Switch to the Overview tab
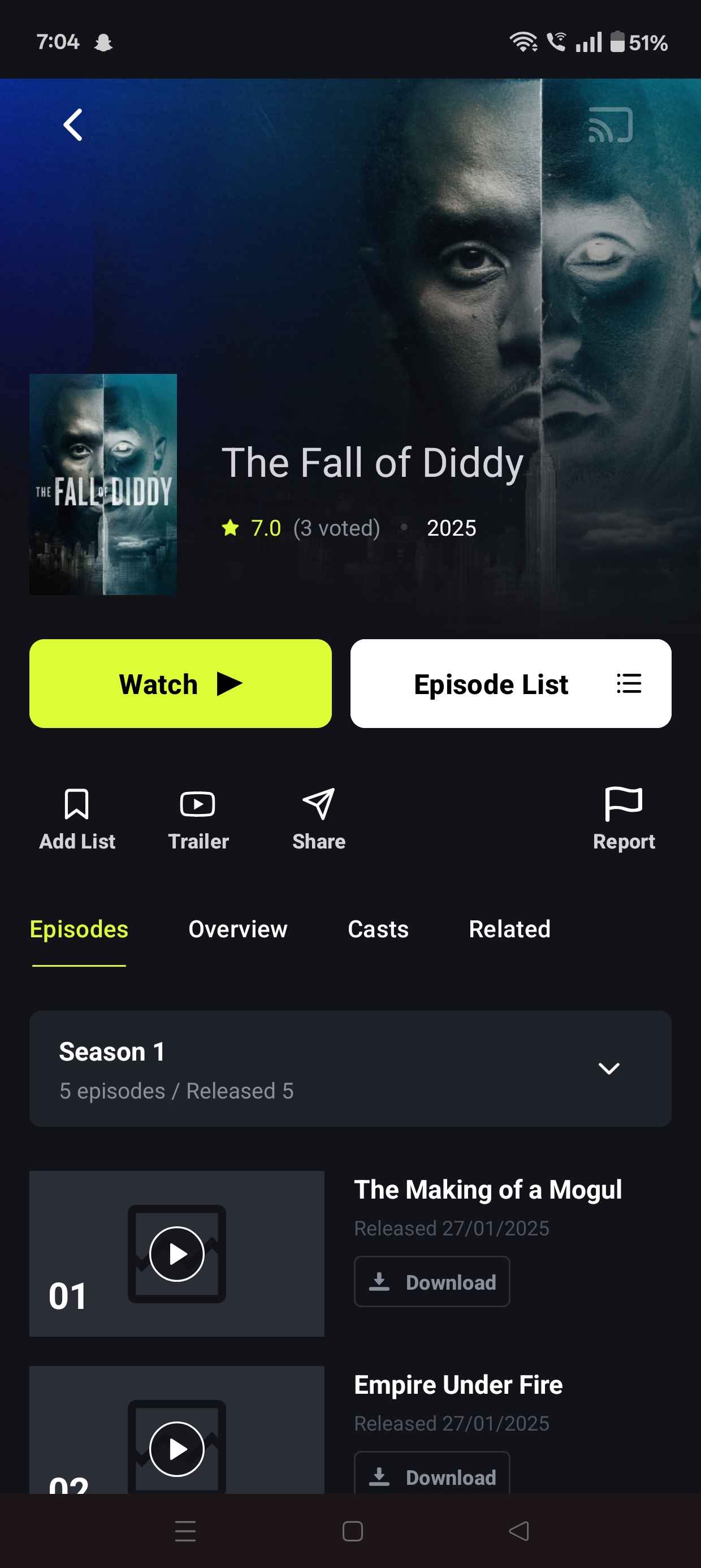 click(x=237, y=929)
